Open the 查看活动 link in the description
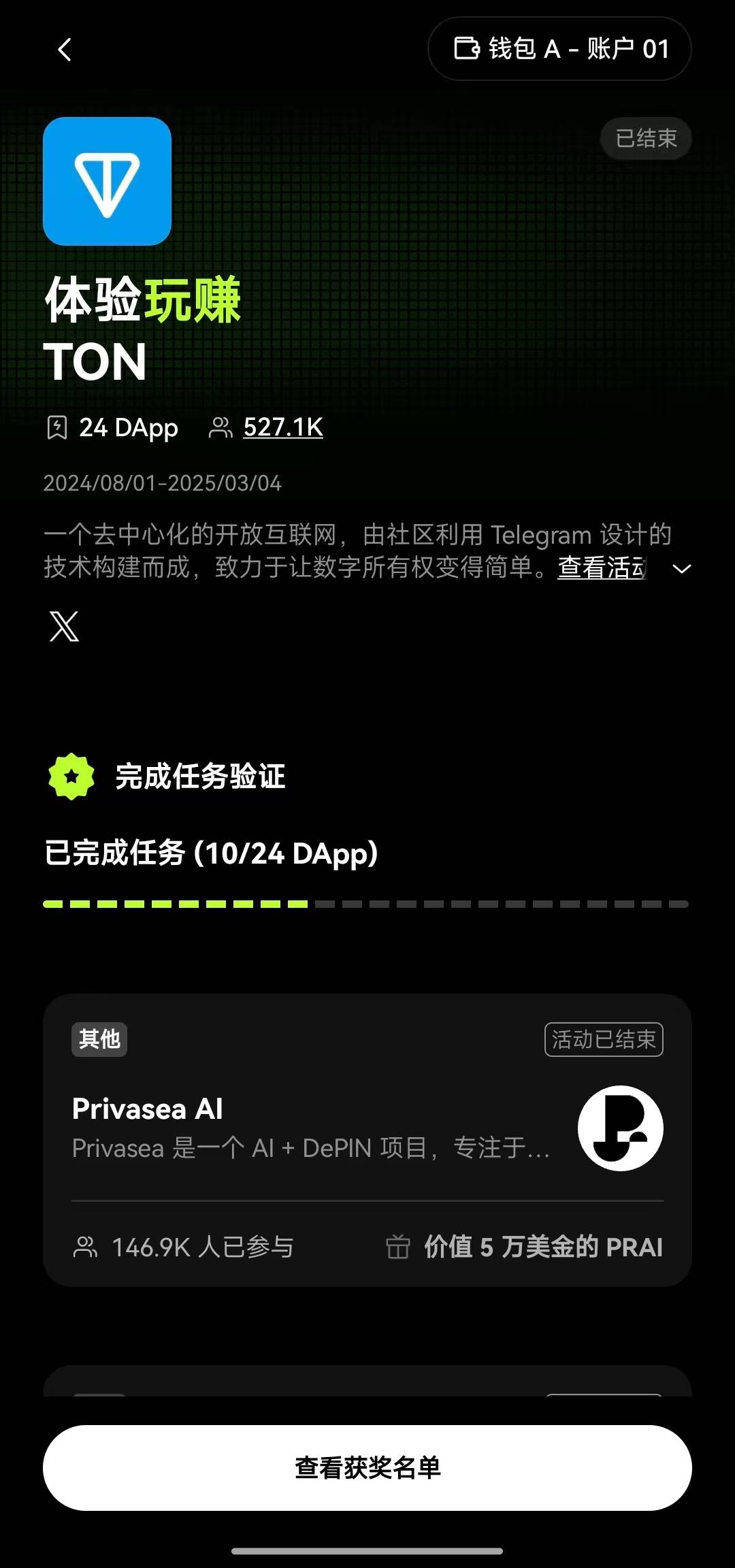The height and width of the screenshot is (1568, 735). (602, 568)
